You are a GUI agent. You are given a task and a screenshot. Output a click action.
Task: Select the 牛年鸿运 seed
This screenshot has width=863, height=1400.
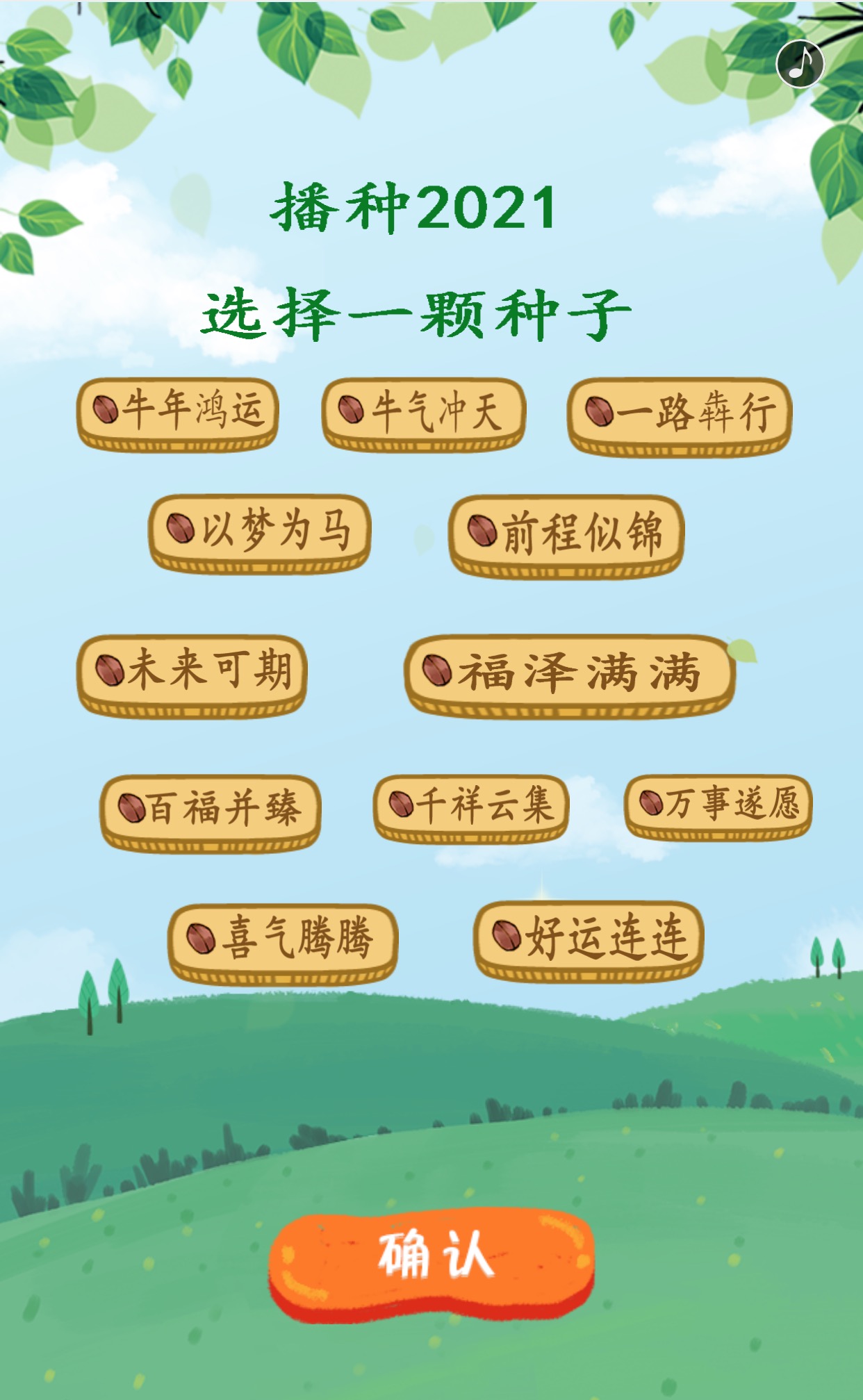point(178,412)
